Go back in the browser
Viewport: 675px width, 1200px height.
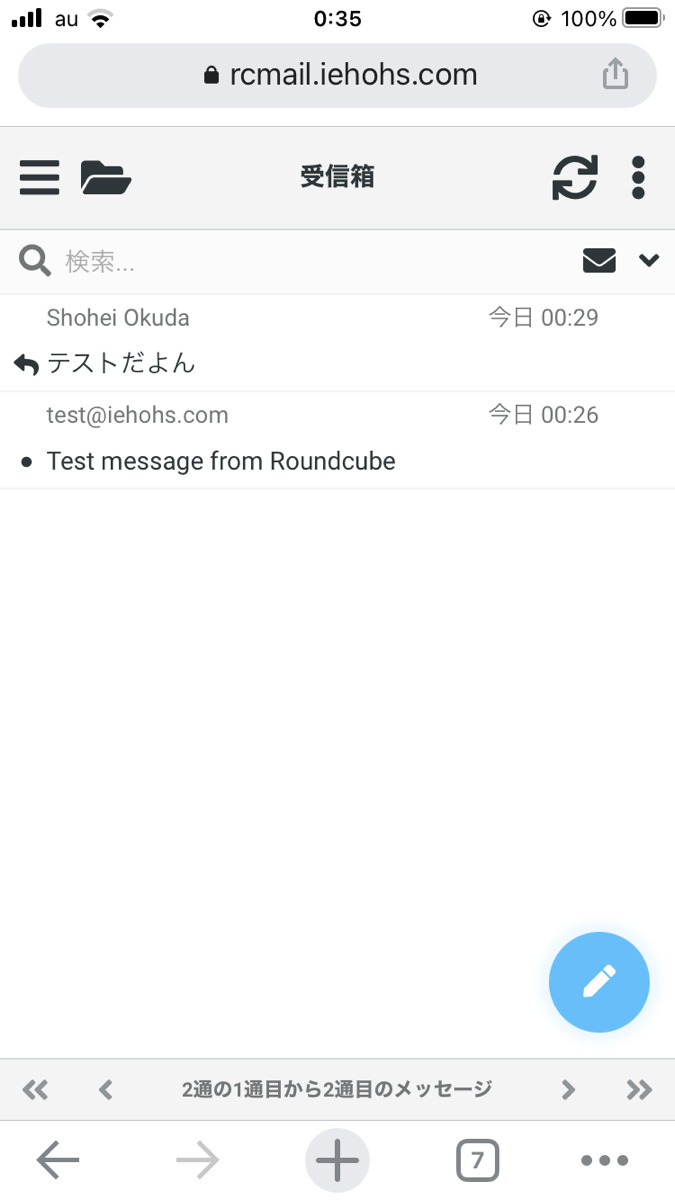pos(58,1161)
